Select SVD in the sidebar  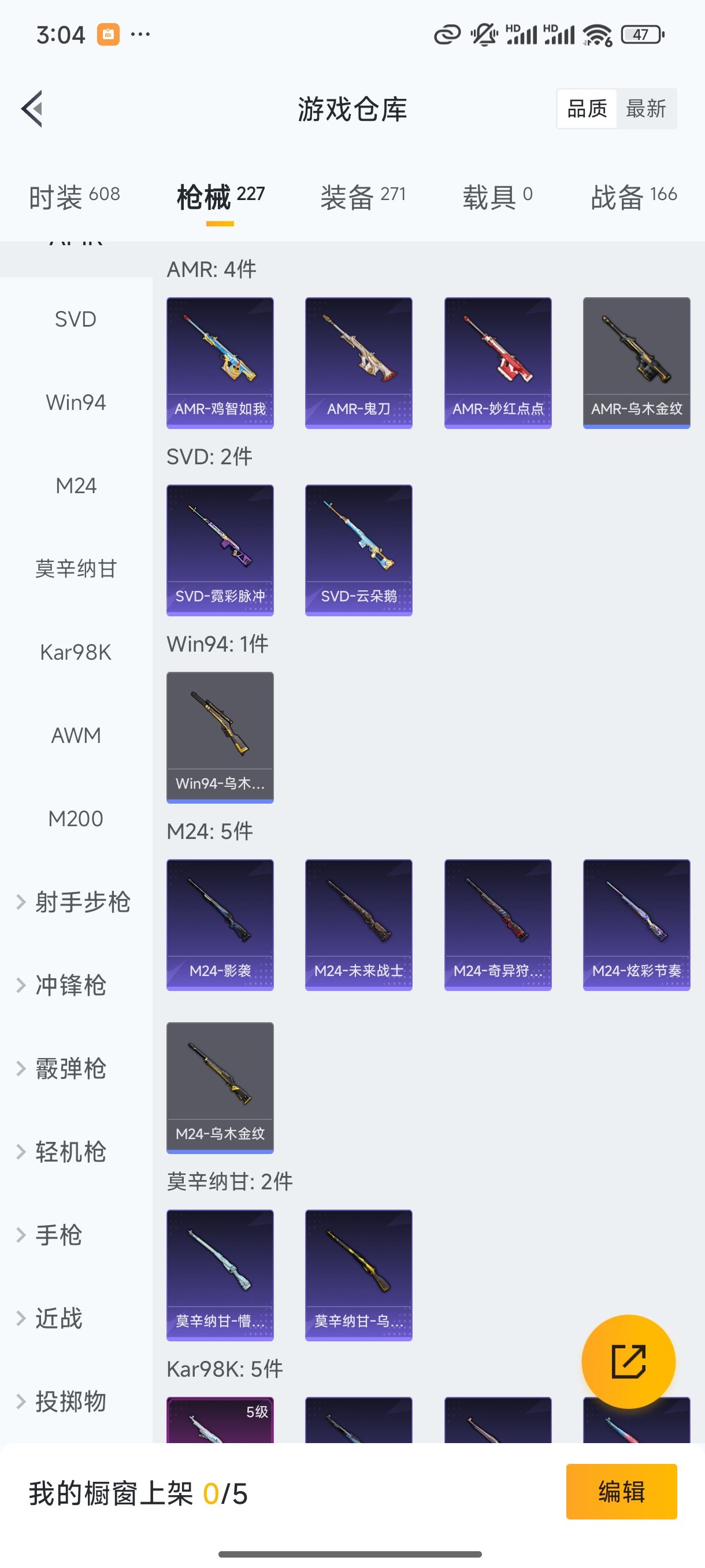(x=76, y=319)
